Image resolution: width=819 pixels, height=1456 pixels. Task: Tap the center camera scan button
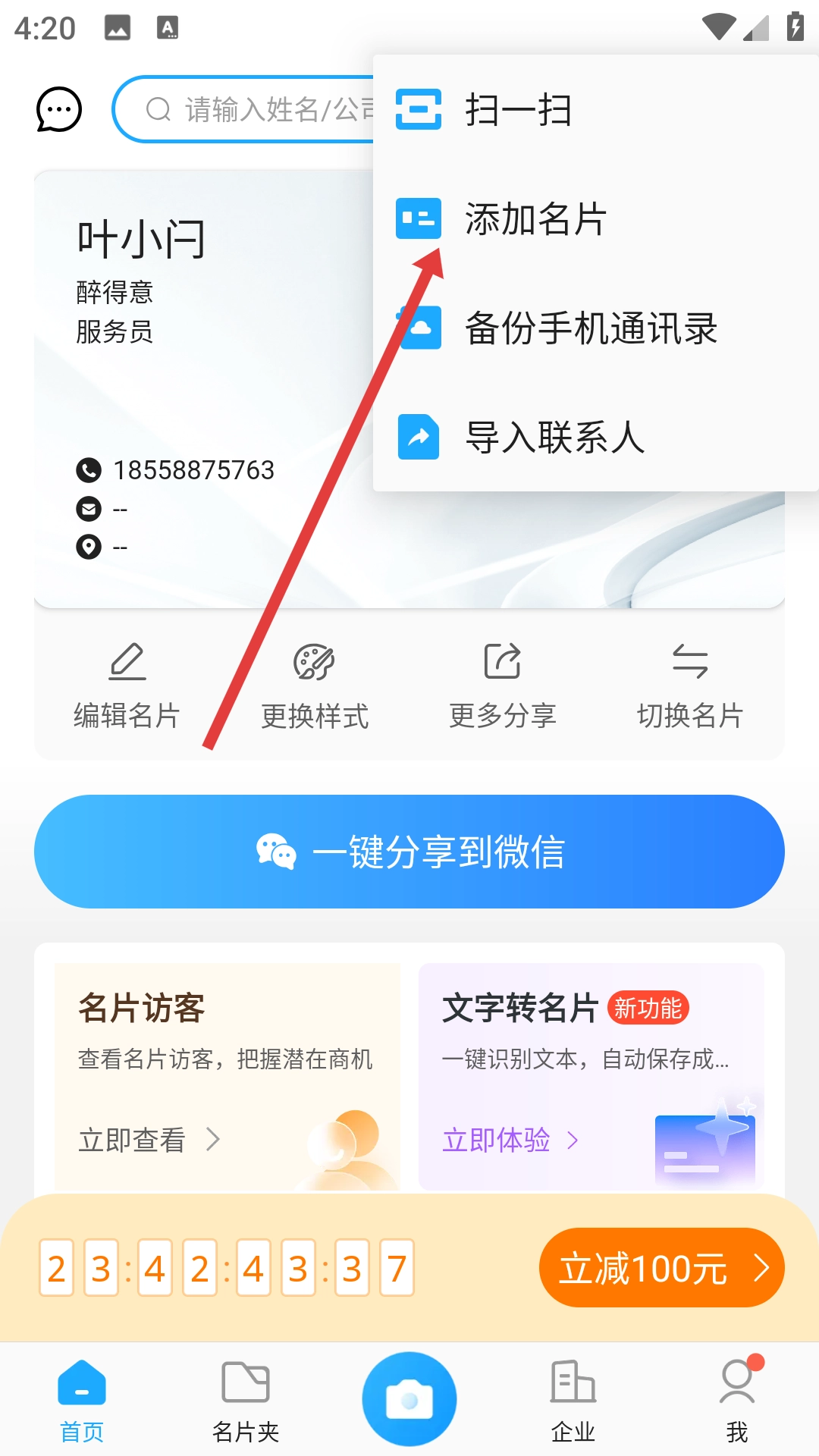click(x=409, y=1399)
